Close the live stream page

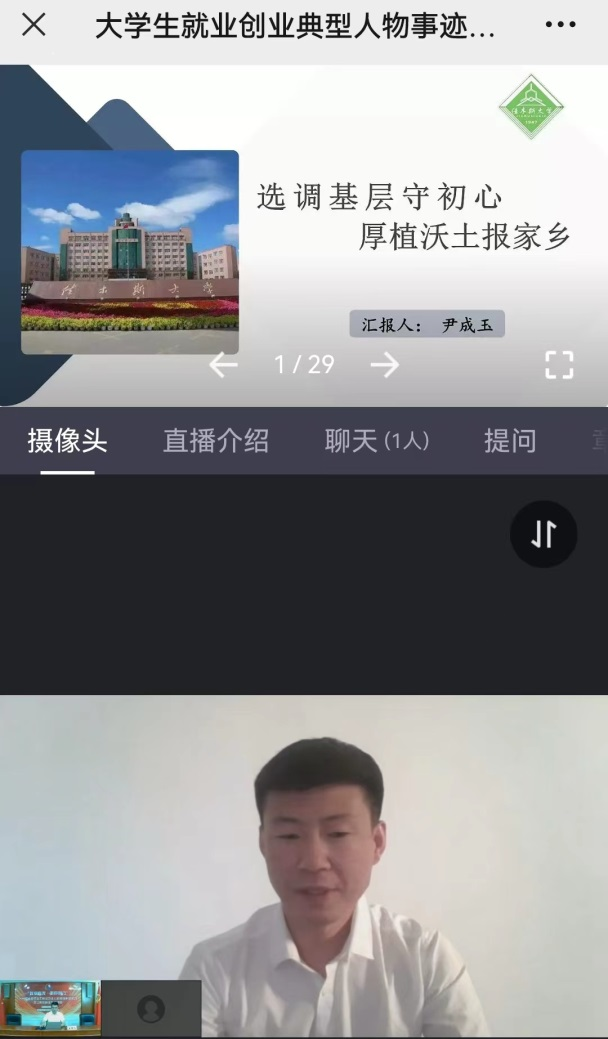[34, 25]
